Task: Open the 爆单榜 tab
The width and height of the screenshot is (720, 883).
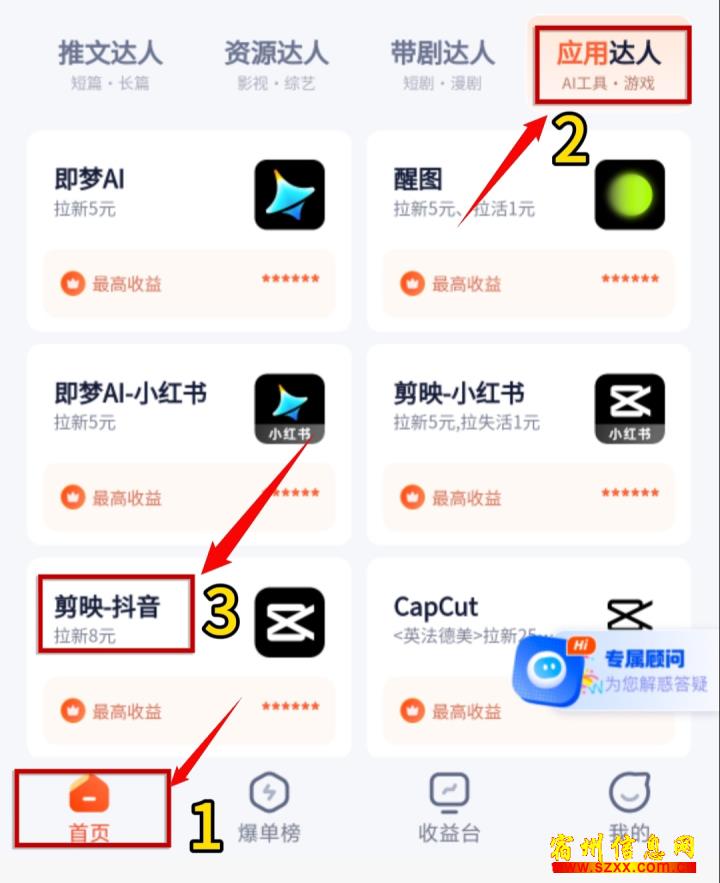Action: pos(268,810)
